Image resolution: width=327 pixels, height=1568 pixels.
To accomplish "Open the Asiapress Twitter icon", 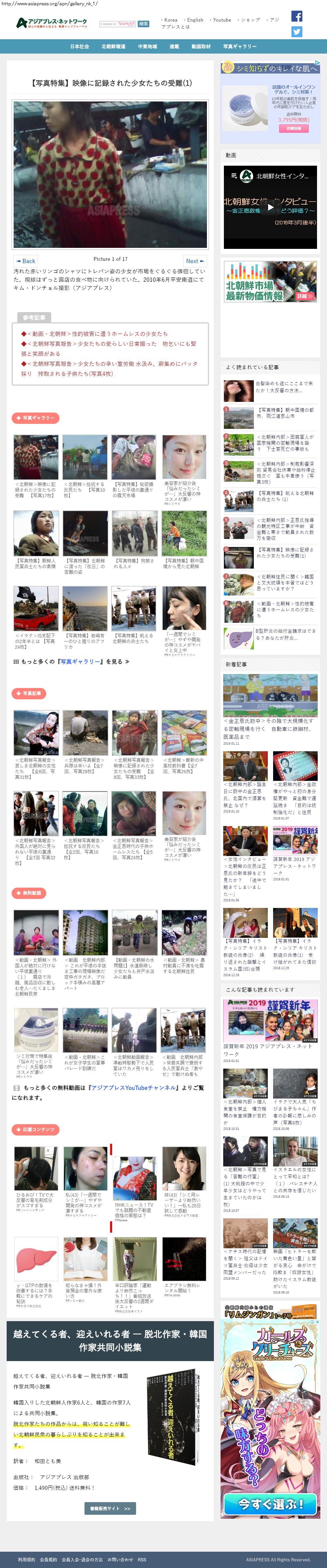I will pos(296,32).
